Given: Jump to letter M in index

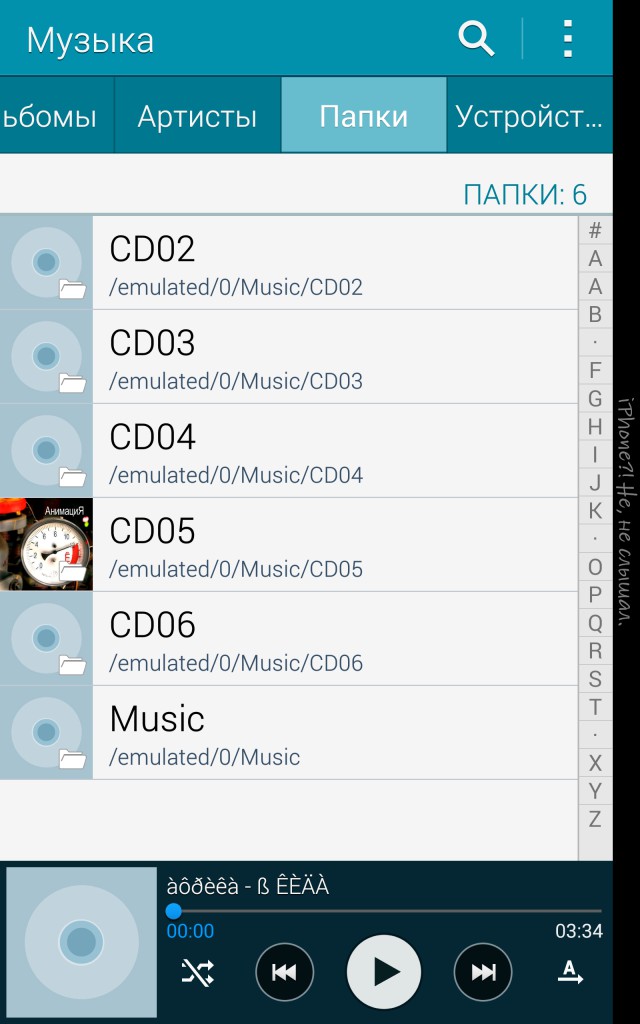Looking at the screenshot, I should (x=595, y=538).
